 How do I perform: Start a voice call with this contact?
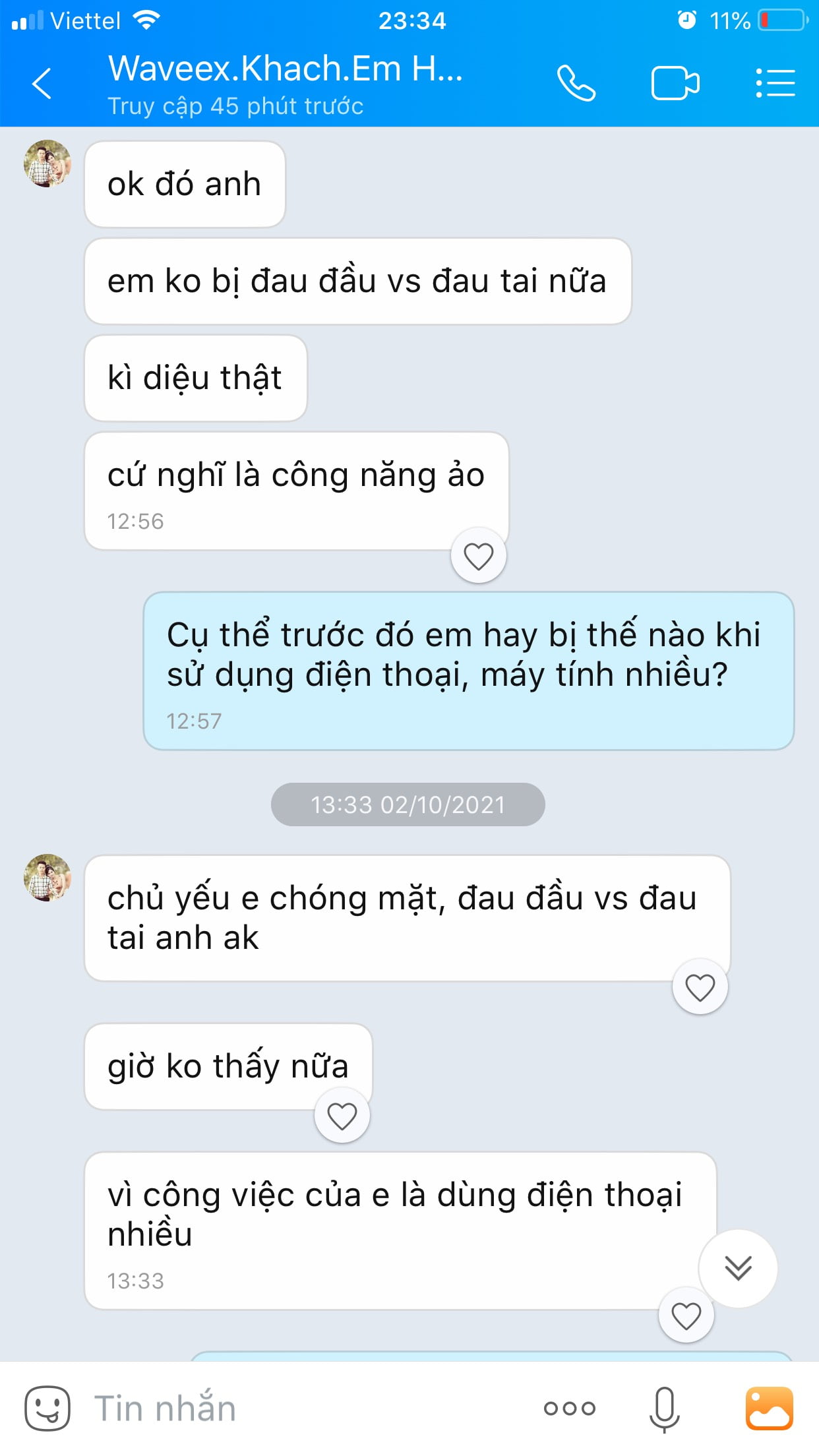(576, 84)
